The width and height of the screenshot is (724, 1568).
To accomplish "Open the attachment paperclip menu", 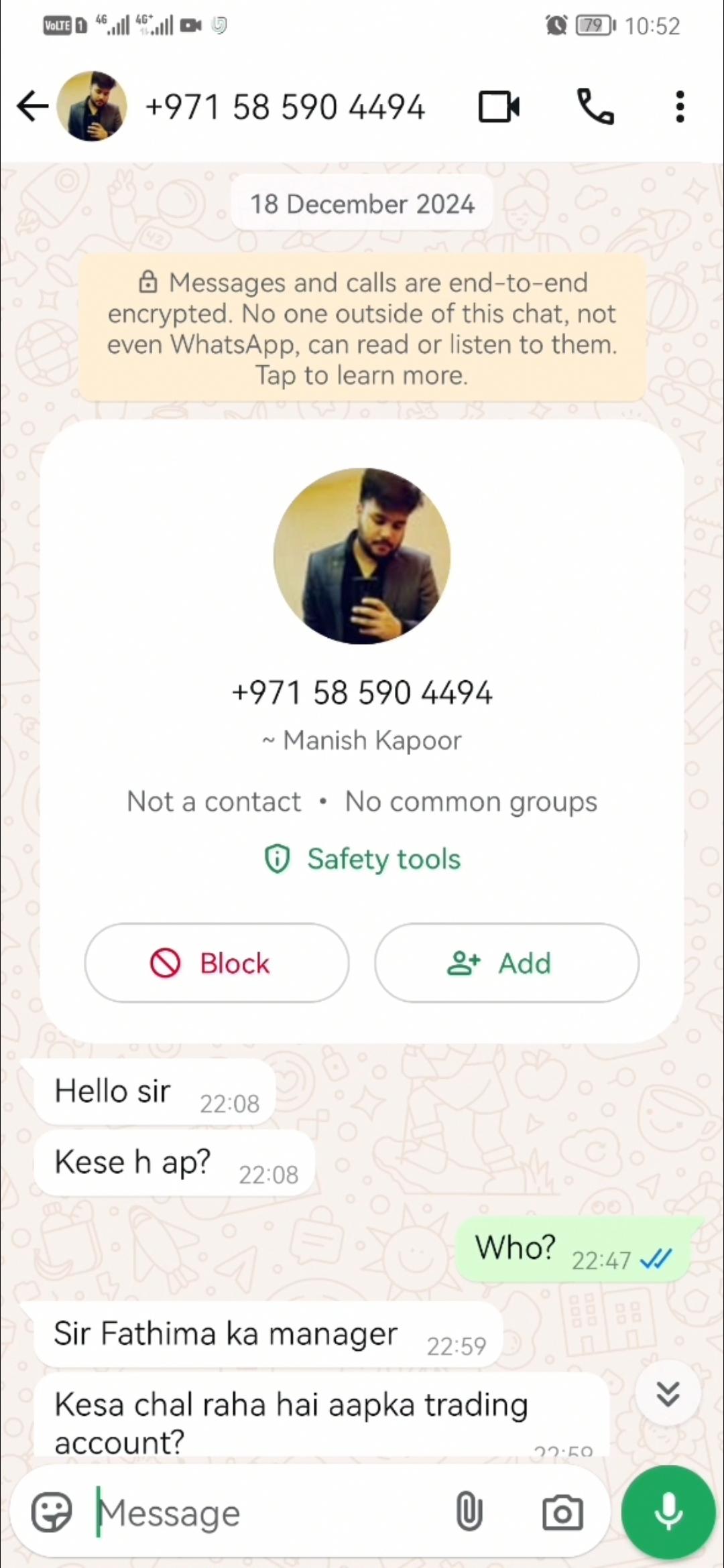I will [x=469, y=1512].
